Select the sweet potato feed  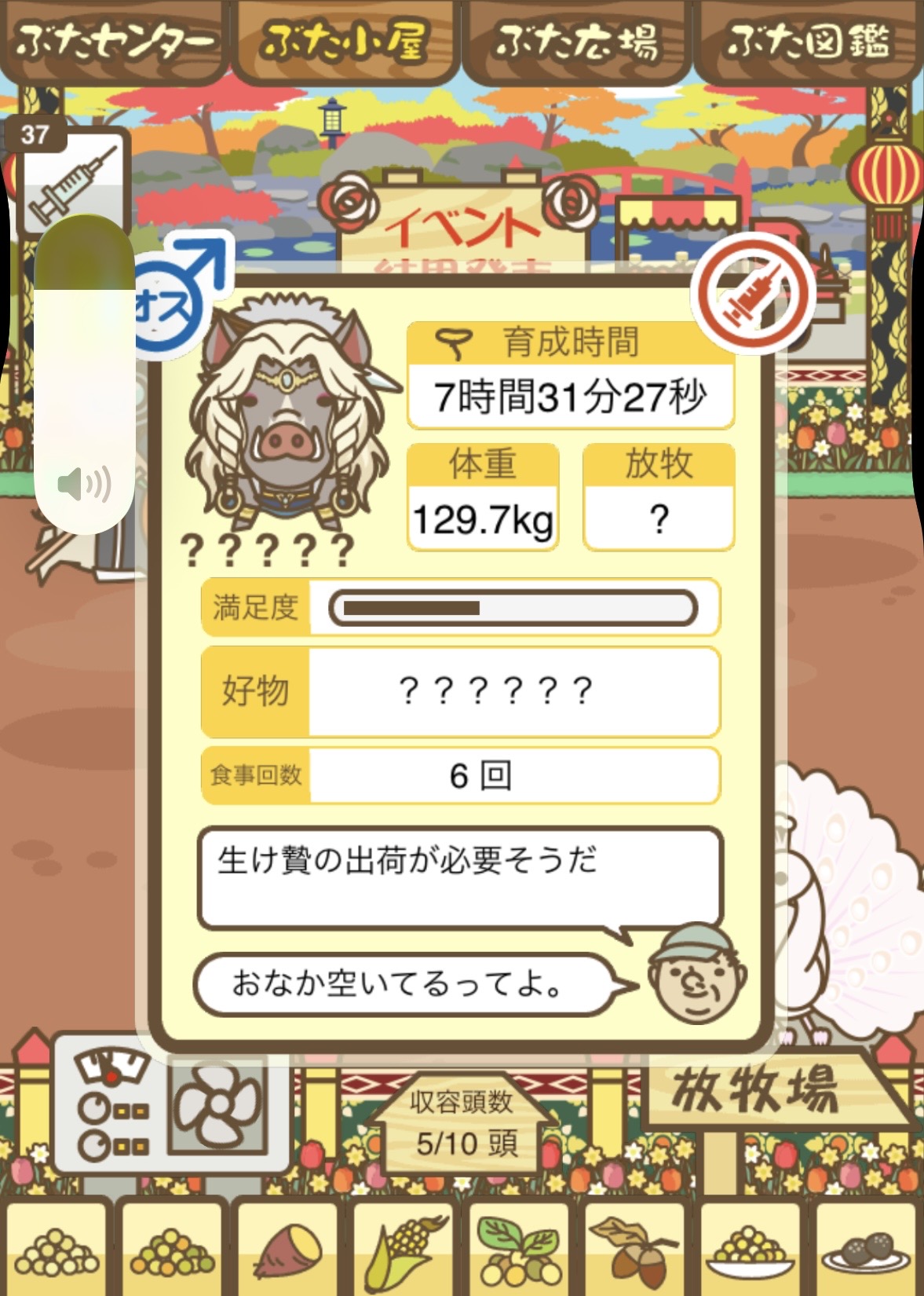pyautogui.click(x=288, y=1250)
